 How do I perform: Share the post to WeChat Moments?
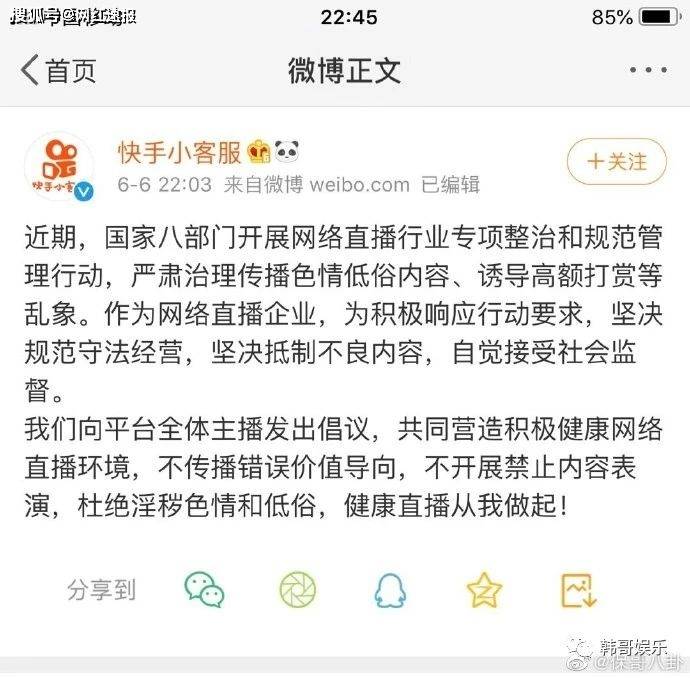(x=297, y=590)
